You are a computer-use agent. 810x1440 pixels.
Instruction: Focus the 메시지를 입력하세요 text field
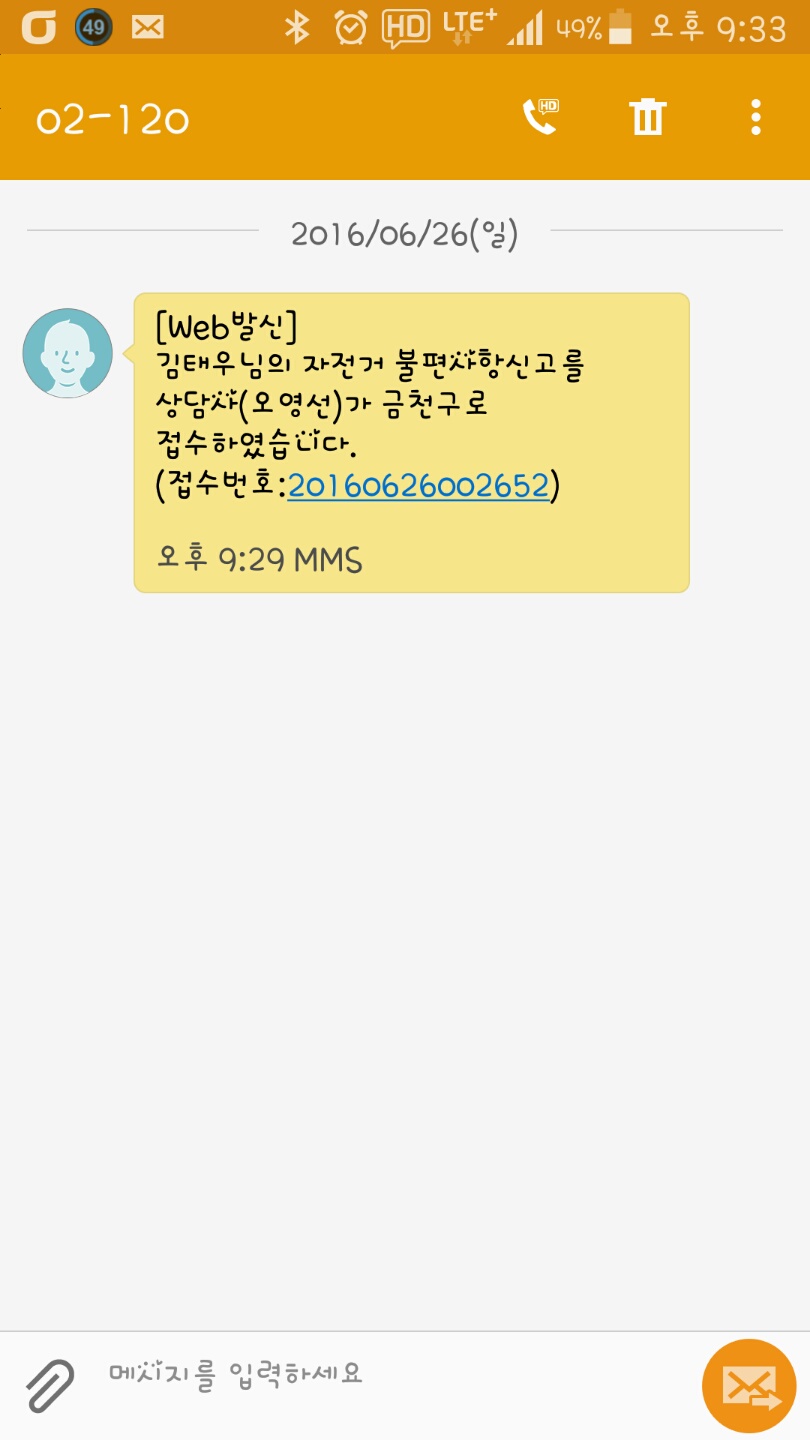(380, 1374)
